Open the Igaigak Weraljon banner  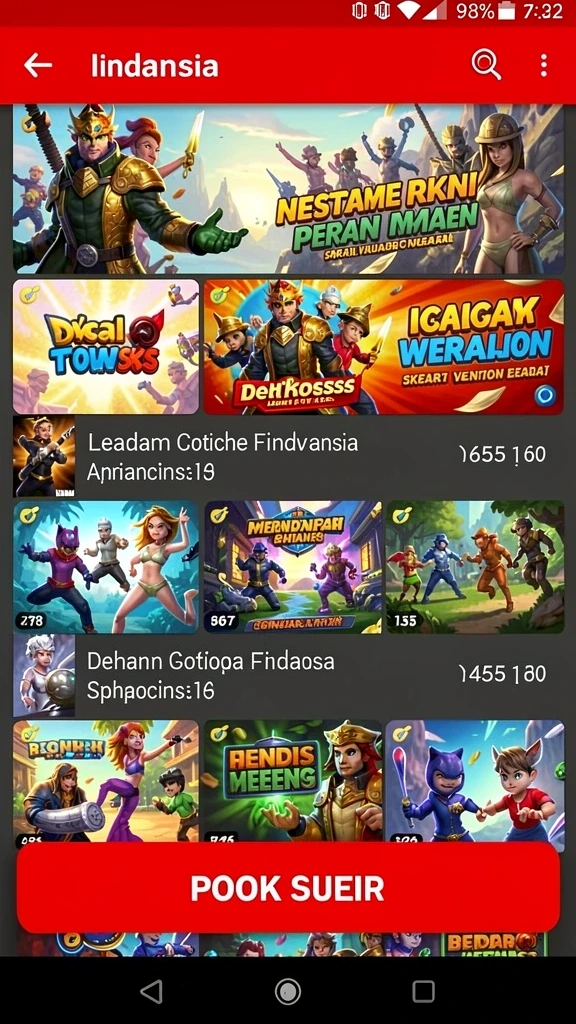[384, 347]
